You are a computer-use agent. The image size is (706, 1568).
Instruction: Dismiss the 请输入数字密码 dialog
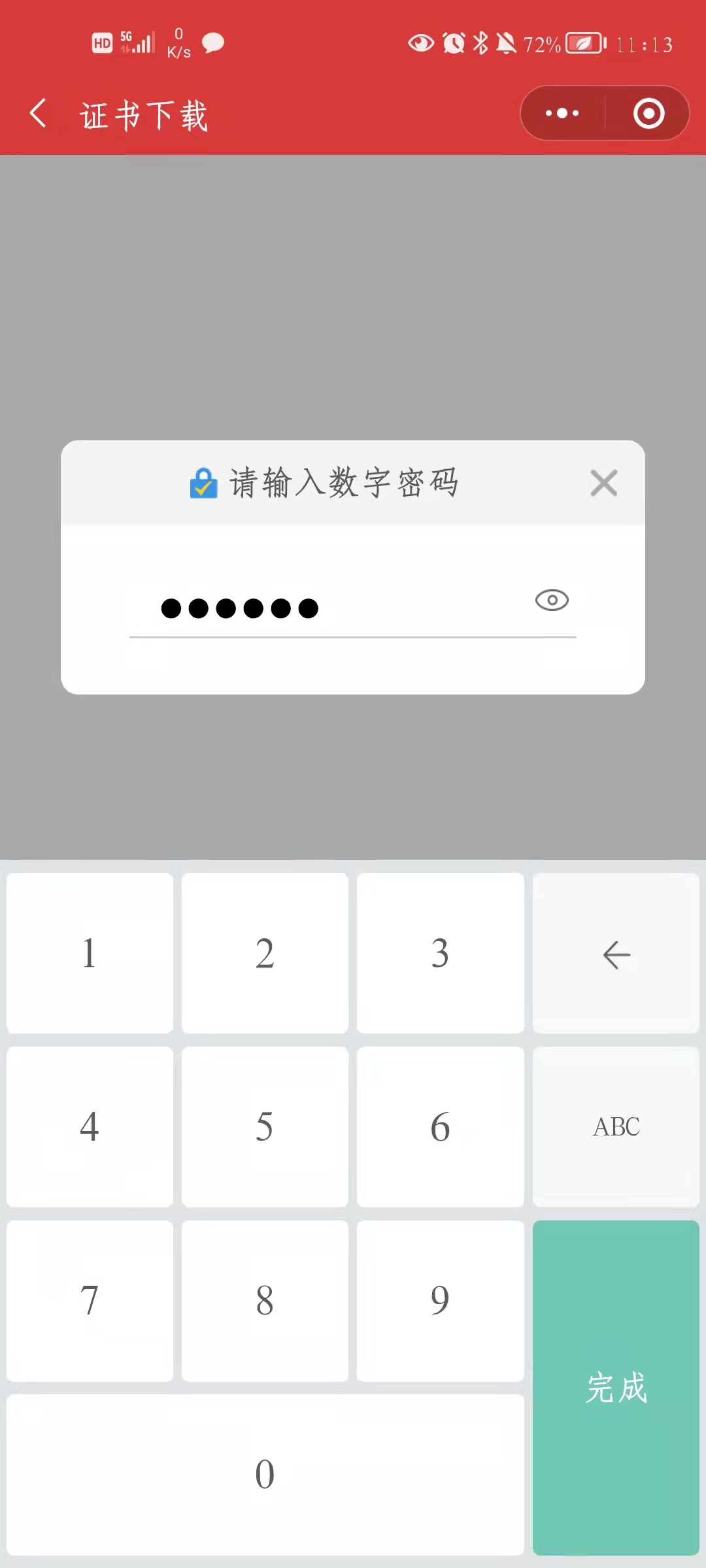[x=603, y=483]
